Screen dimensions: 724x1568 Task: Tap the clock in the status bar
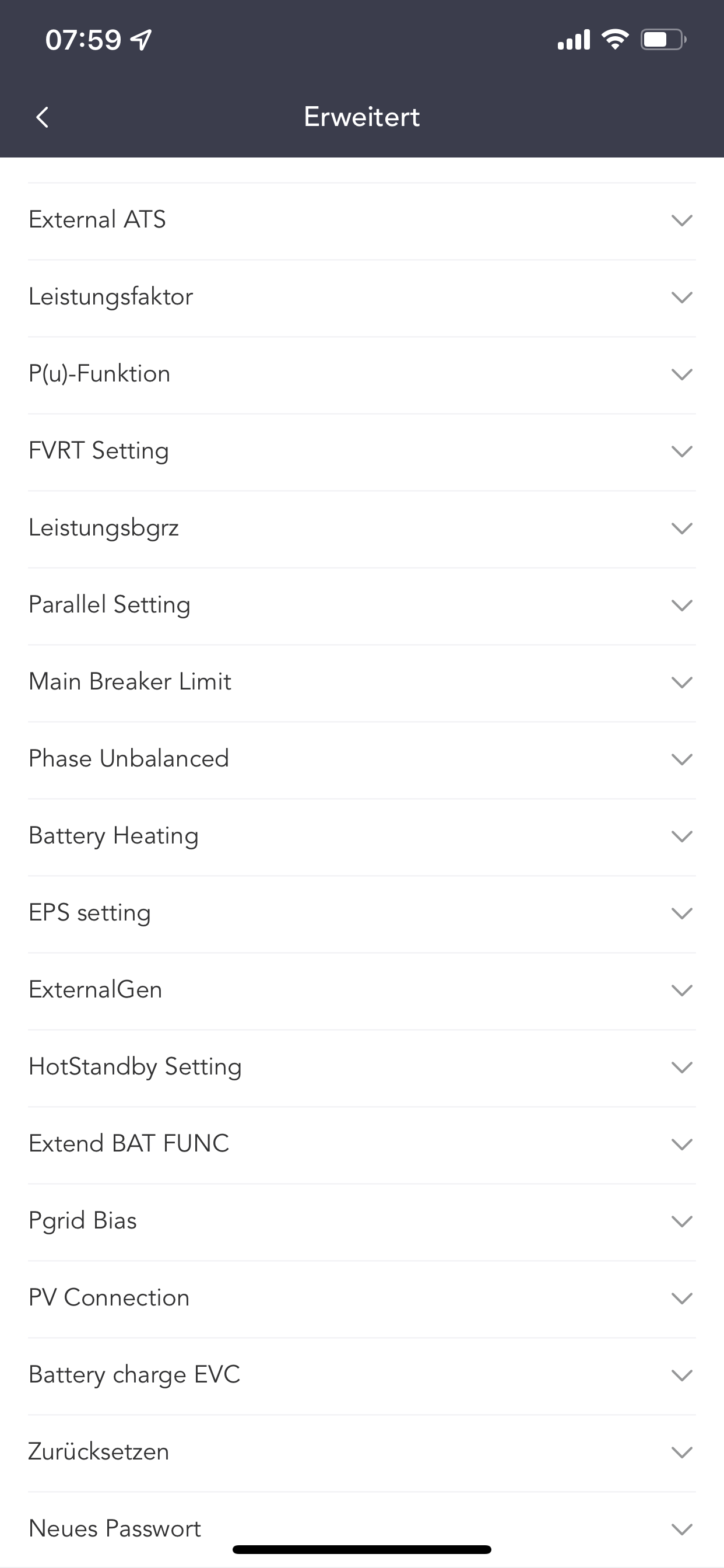click(x=83, y=39)
